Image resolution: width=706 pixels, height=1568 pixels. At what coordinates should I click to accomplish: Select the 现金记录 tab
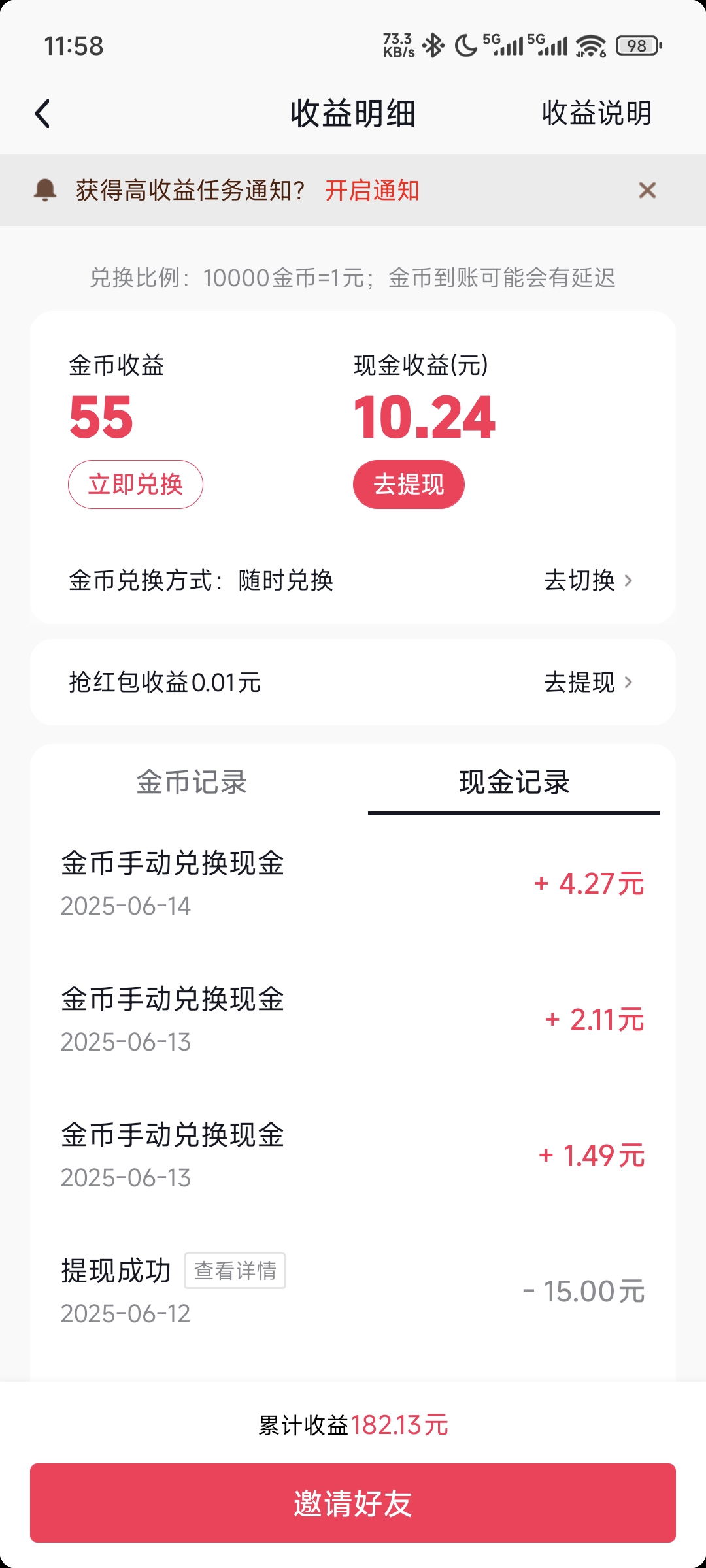(x=514, y=782)
